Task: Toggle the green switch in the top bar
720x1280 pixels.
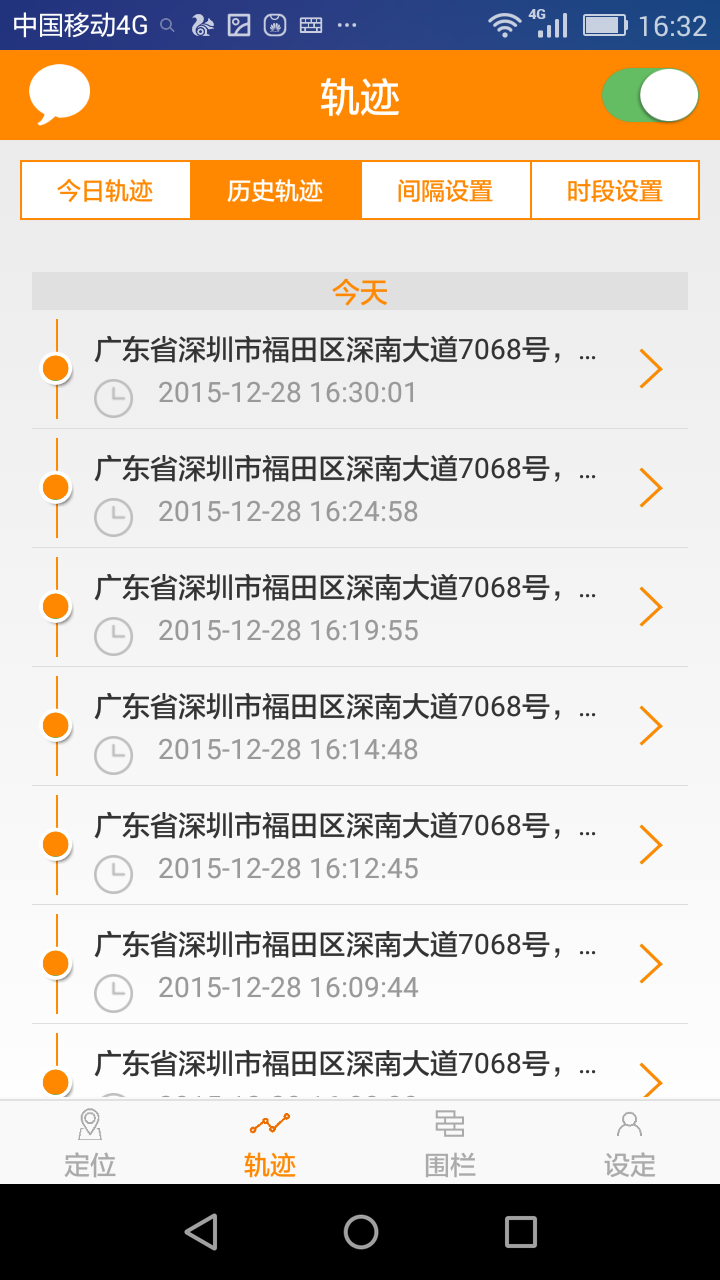Action: click(650, 95)
